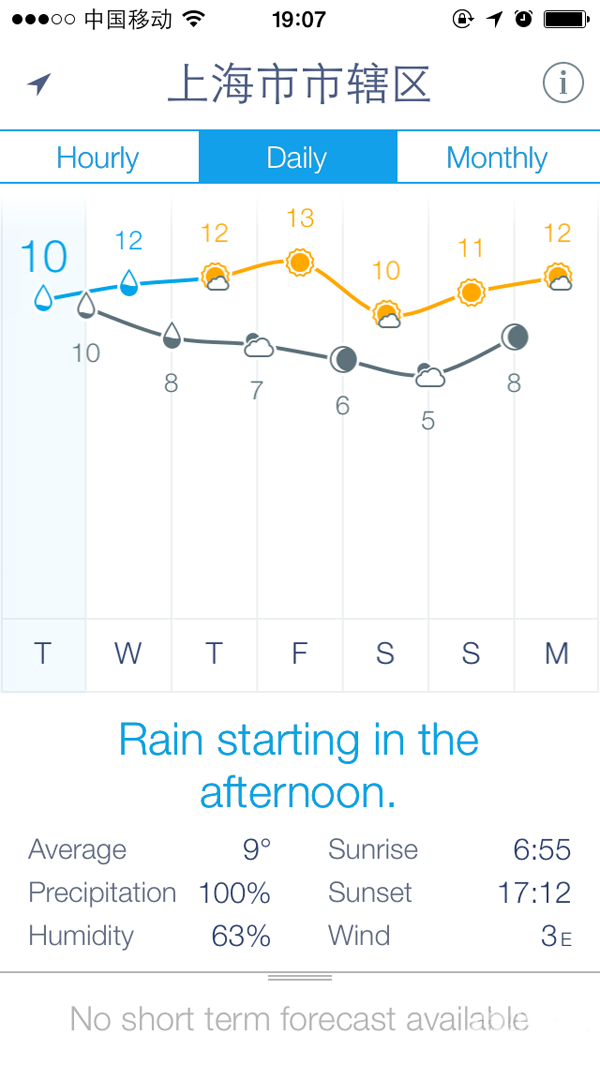
Task: Select the Daily tab
Action: pyautogui.click(x=298, y=157)
